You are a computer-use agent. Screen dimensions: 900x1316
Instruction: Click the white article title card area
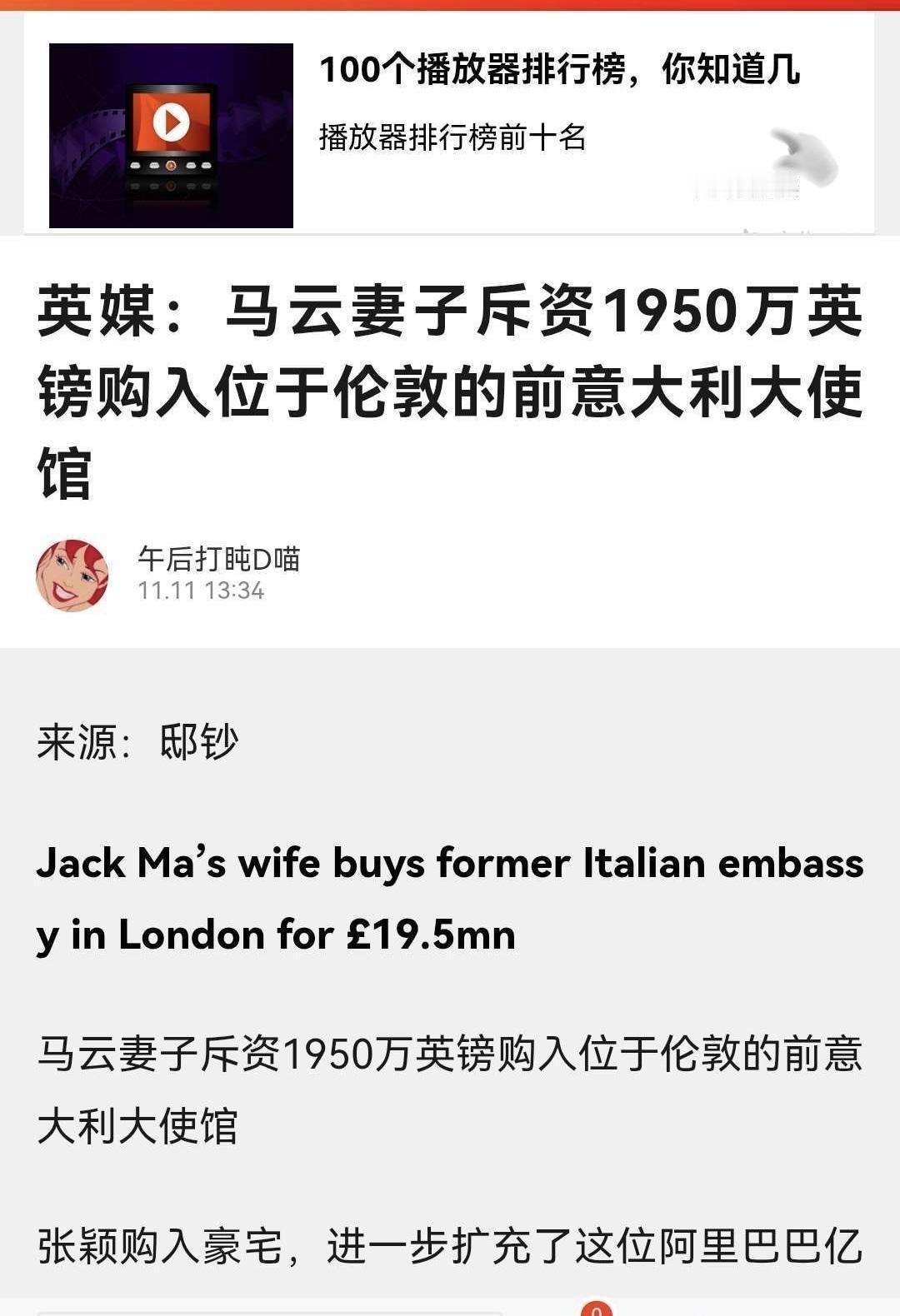point(450,433)
